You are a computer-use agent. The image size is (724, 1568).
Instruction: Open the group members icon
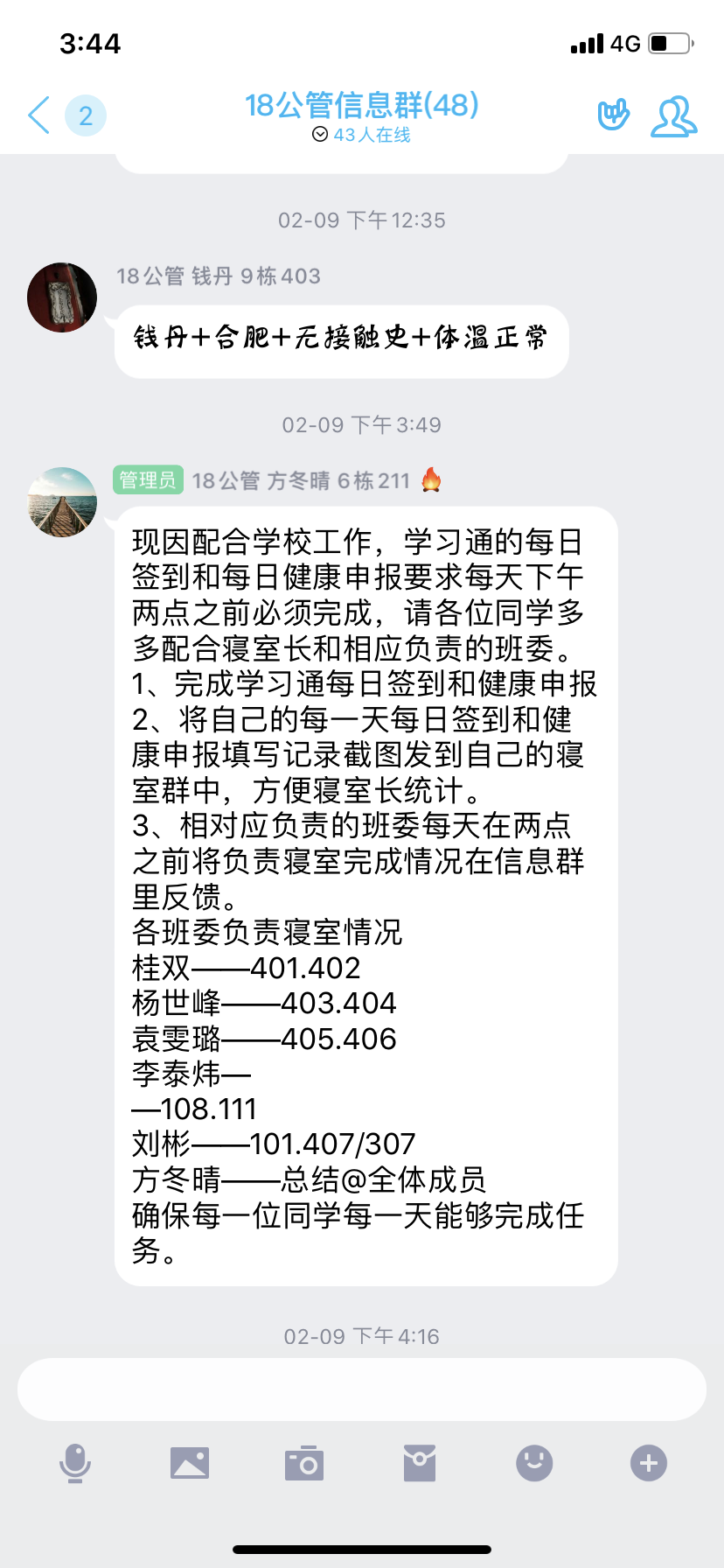(673, 116)
